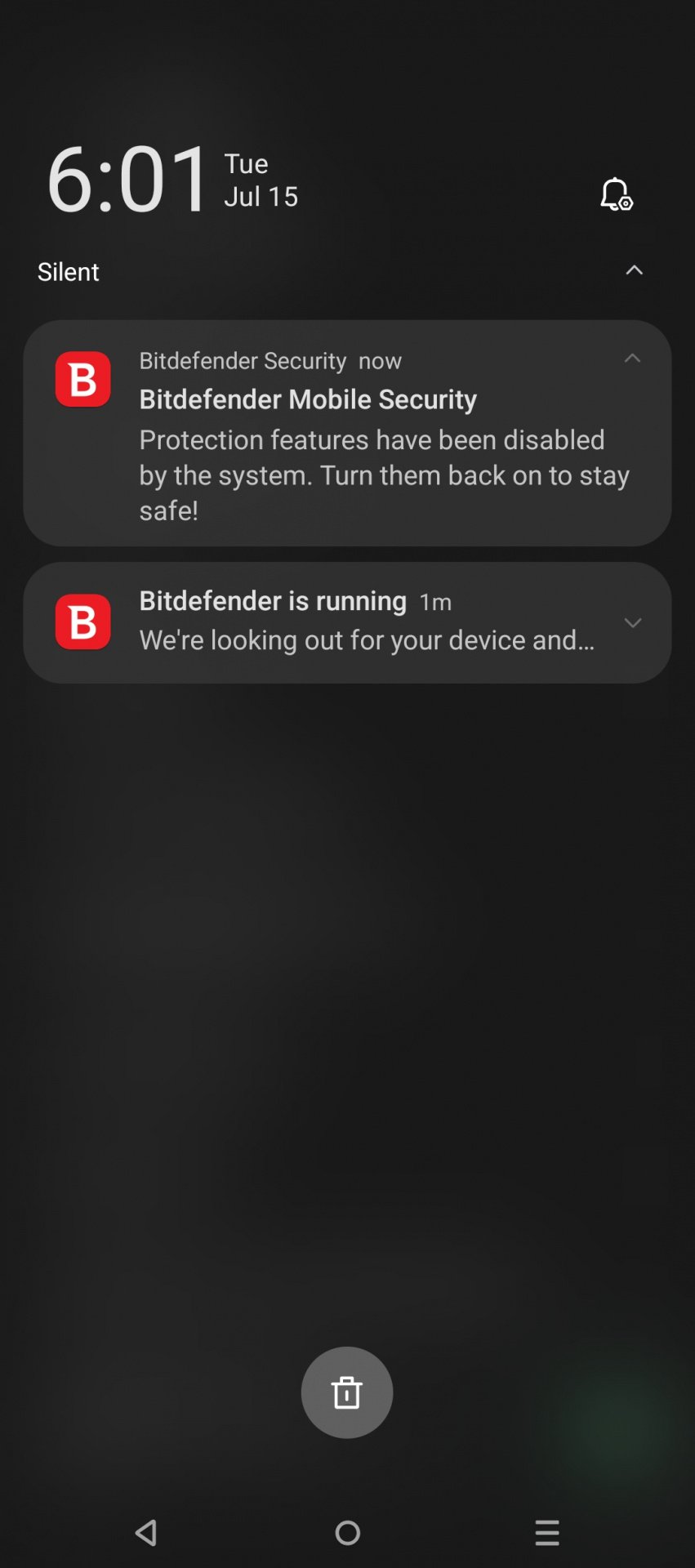This screenshot has width=695, height=1568.
Task: Collapse the Silent notifications section
Action: pyautogui.click(x=634, y=270)
